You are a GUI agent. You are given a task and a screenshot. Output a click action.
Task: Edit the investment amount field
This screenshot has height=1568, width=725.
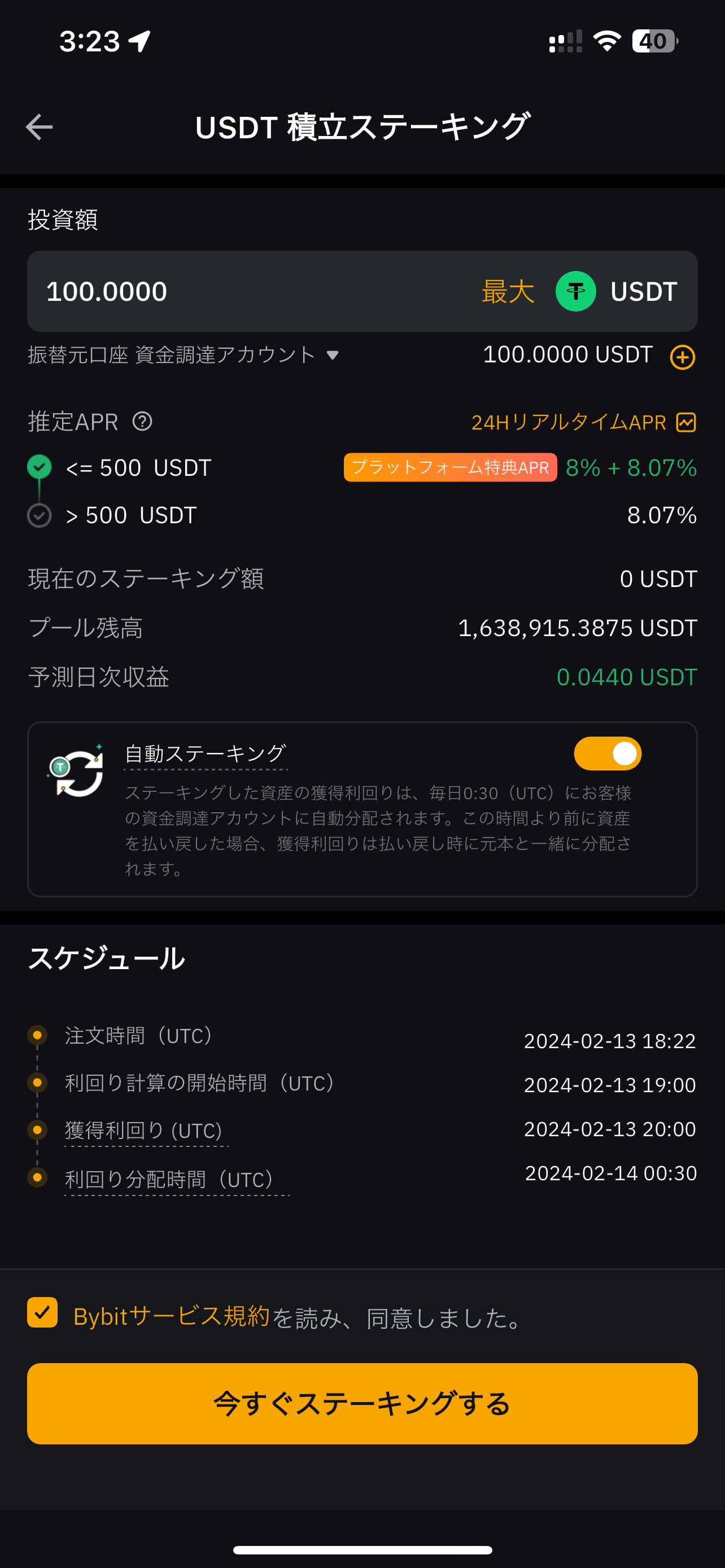tap(256, 292)
